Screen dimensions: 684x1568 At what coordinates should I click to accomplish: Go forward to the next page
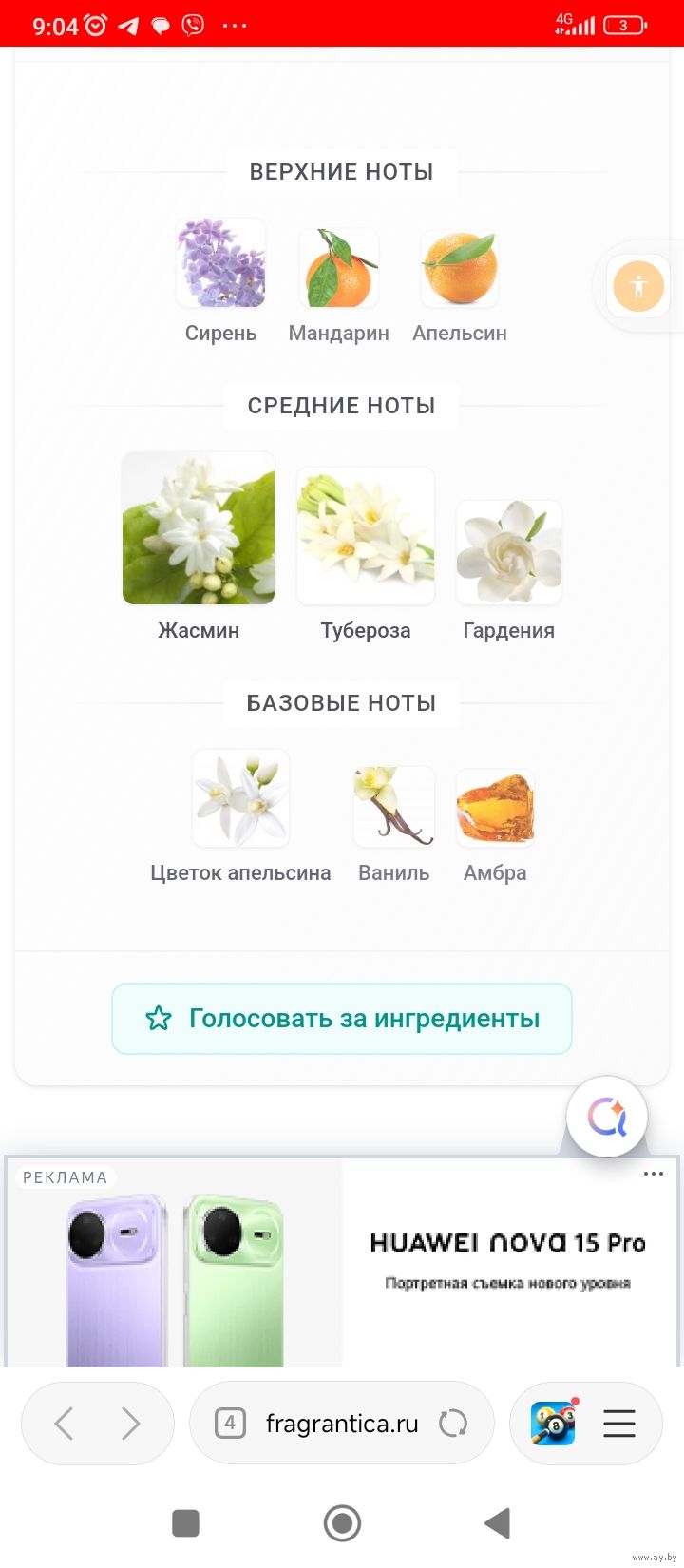point(130,1424)
